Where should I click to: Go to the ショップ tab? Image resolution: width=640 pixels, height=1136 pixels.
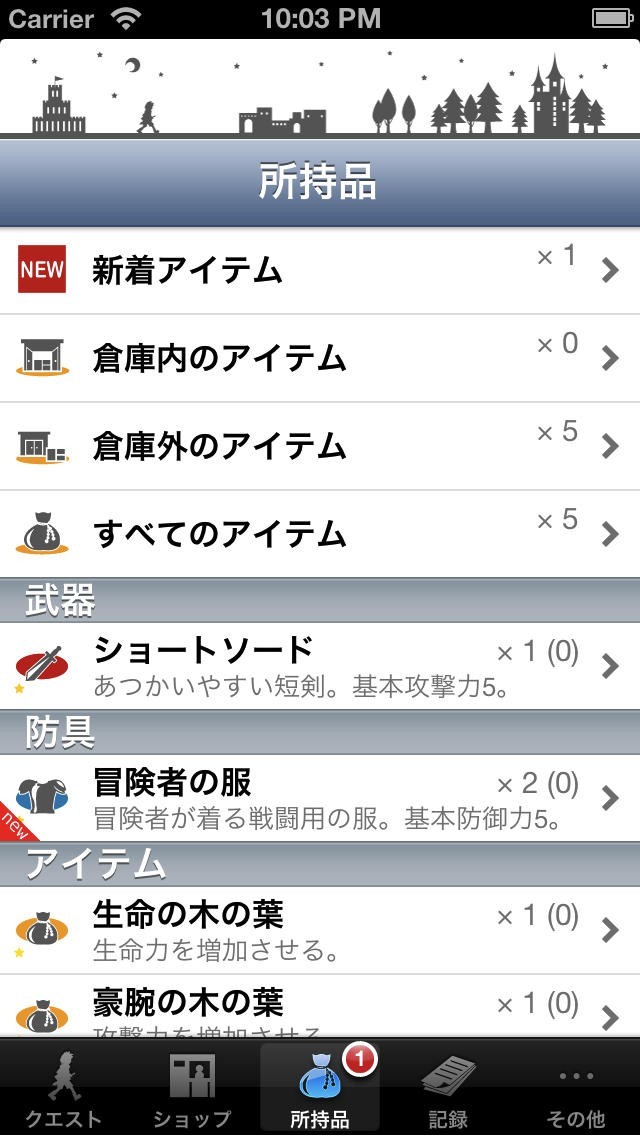click(192, 1088)
